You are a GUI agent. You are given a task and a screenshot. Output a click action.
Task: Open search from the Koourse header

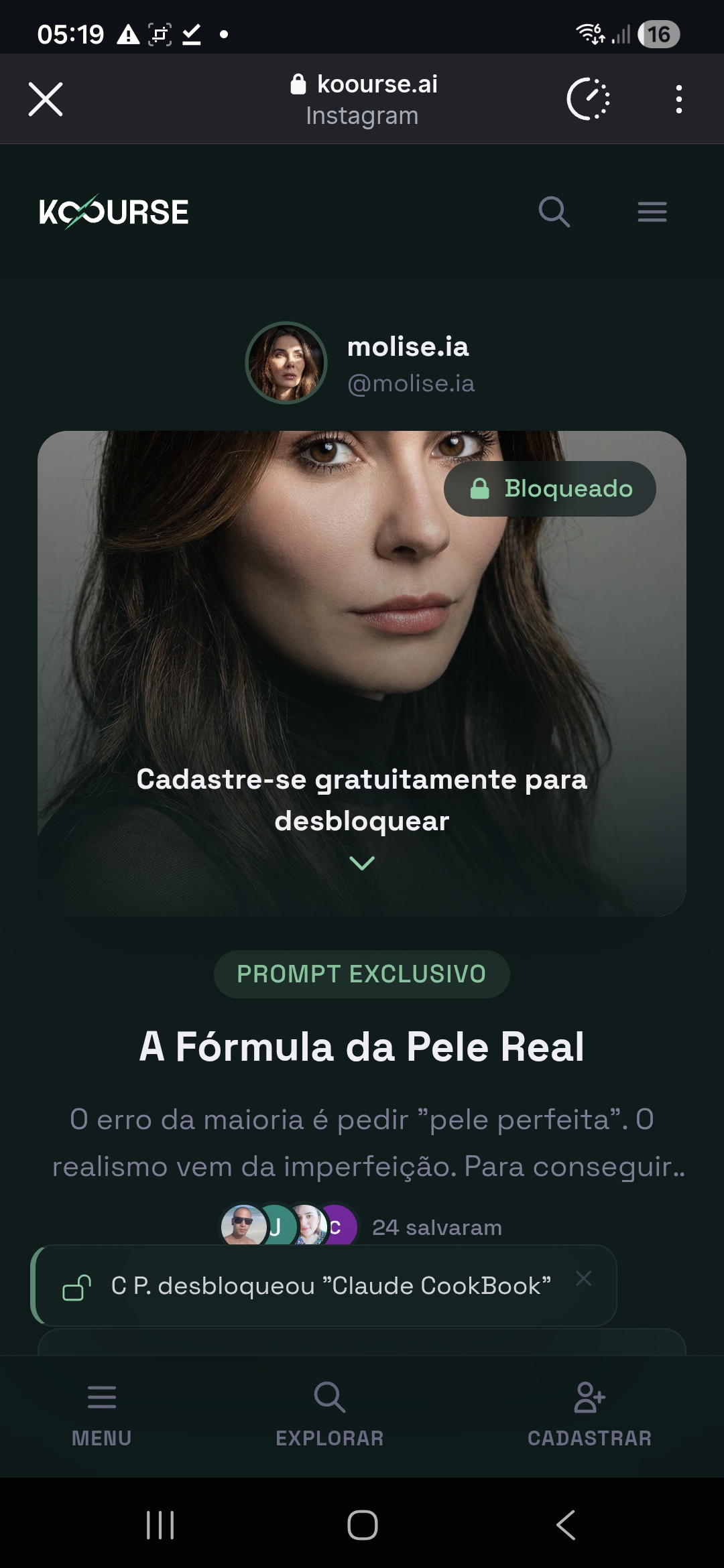(554, 212)
